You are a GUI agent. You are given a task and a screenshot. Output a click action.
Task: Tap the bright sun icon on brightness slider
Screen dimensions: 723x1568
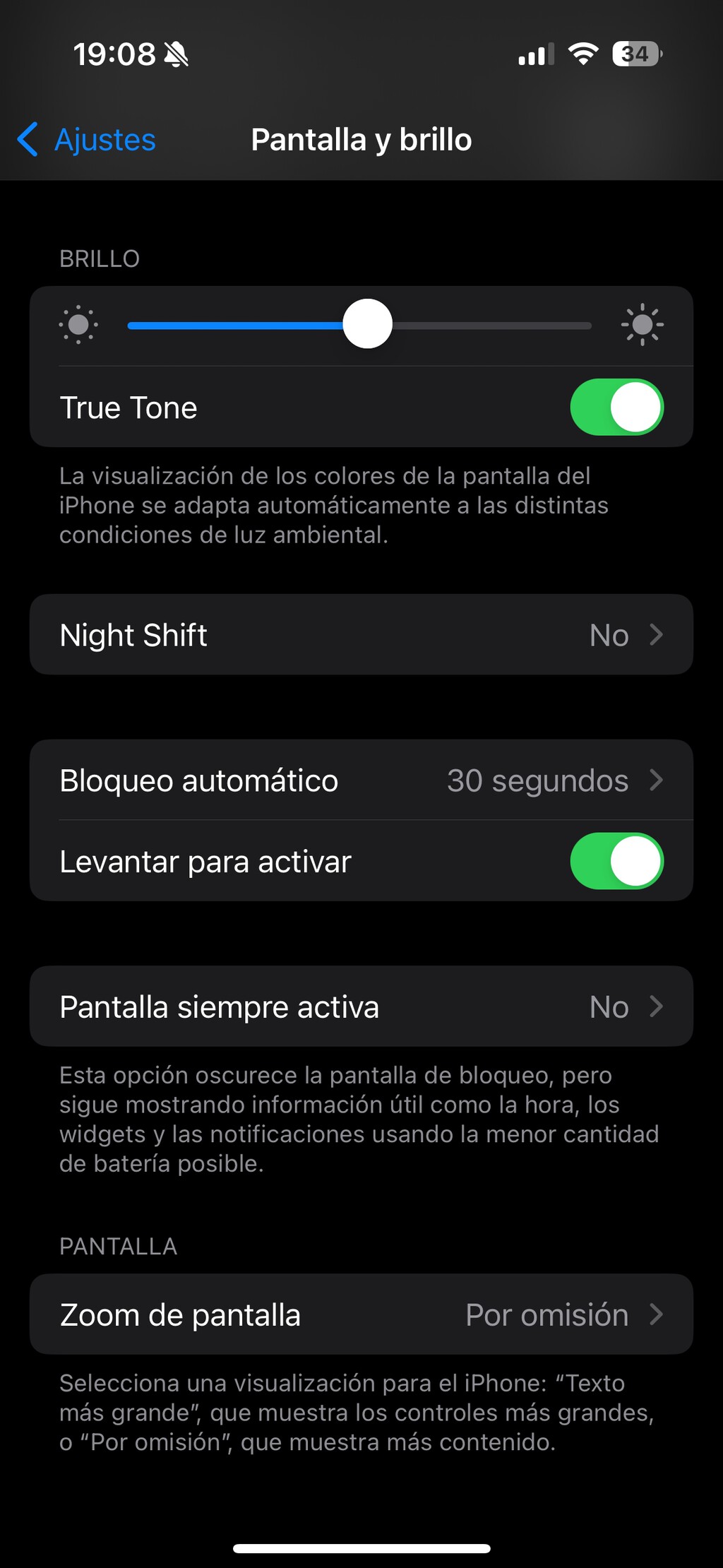(643, 325)
